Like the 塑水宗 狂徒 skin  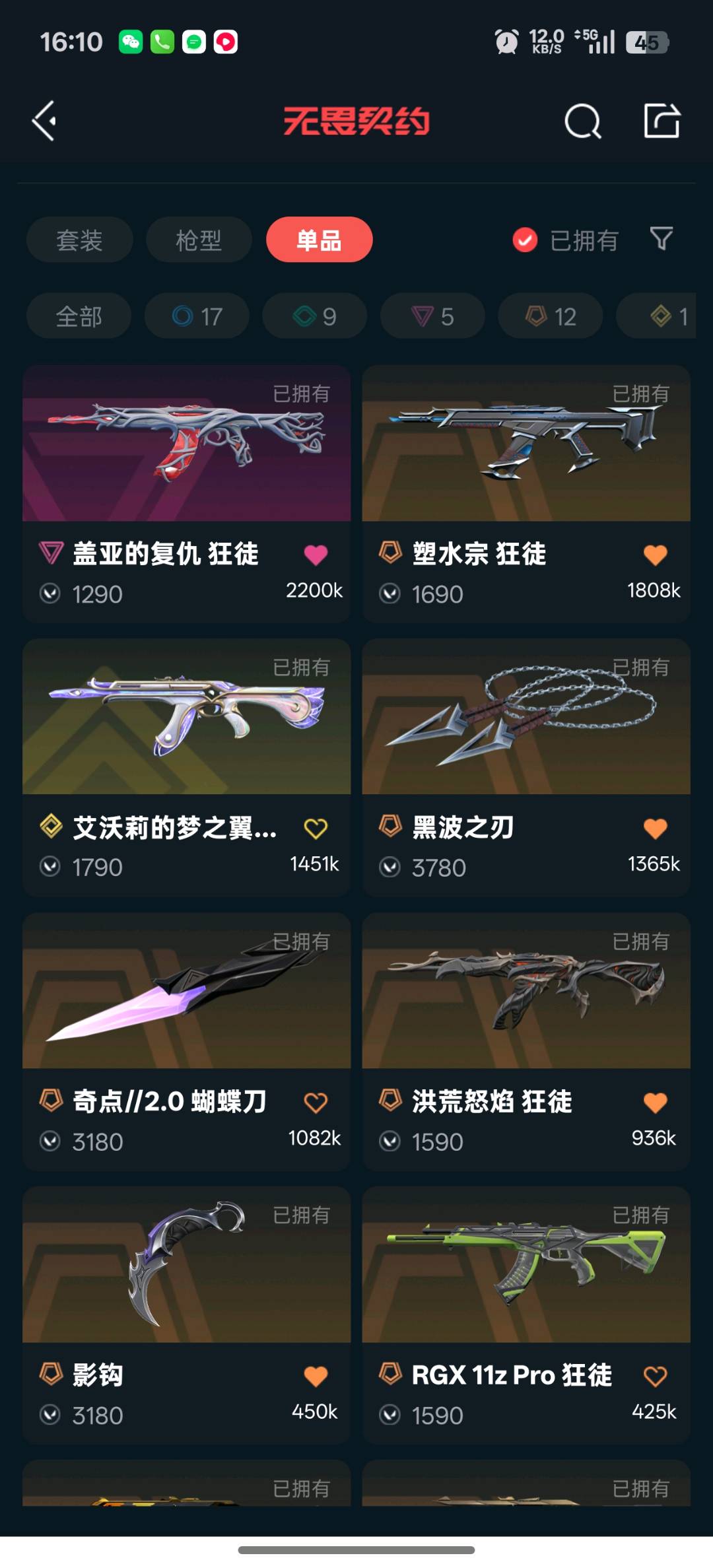pos(656,555)
